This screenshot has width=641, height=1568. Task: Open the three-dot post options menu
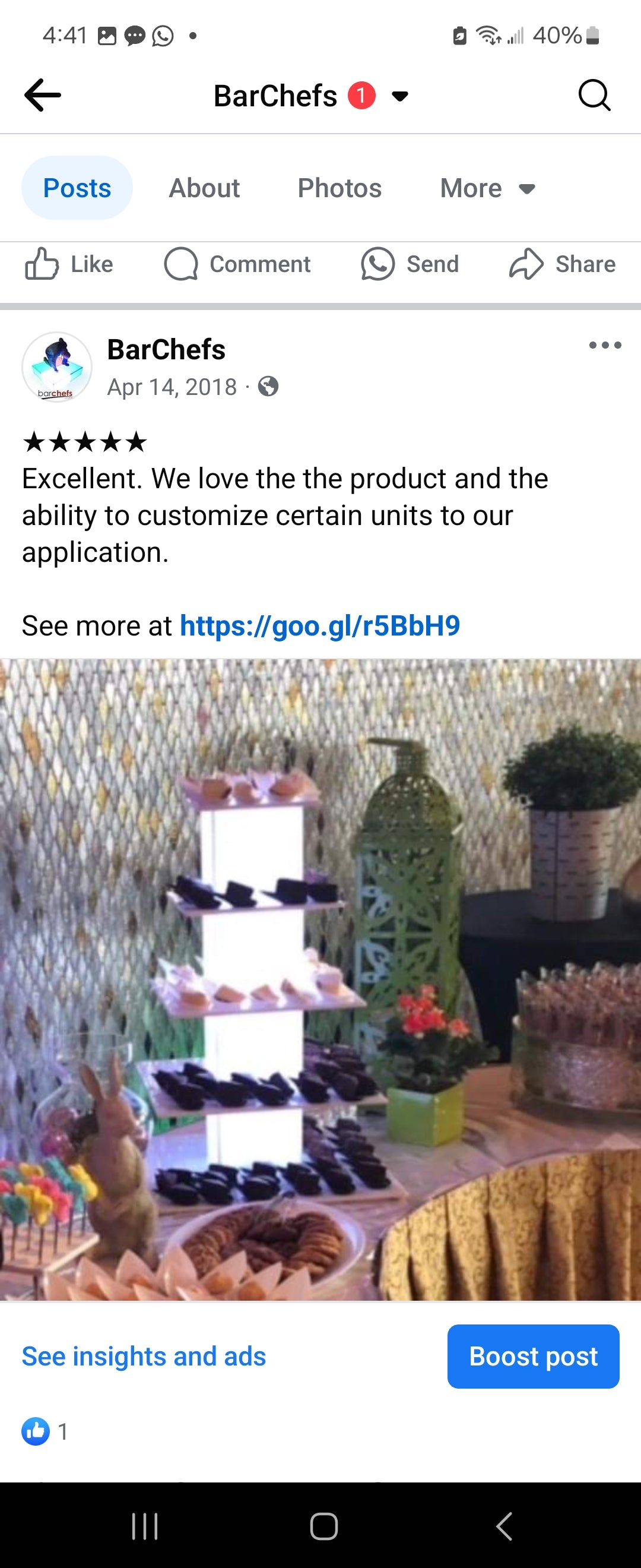click(605, 345)
